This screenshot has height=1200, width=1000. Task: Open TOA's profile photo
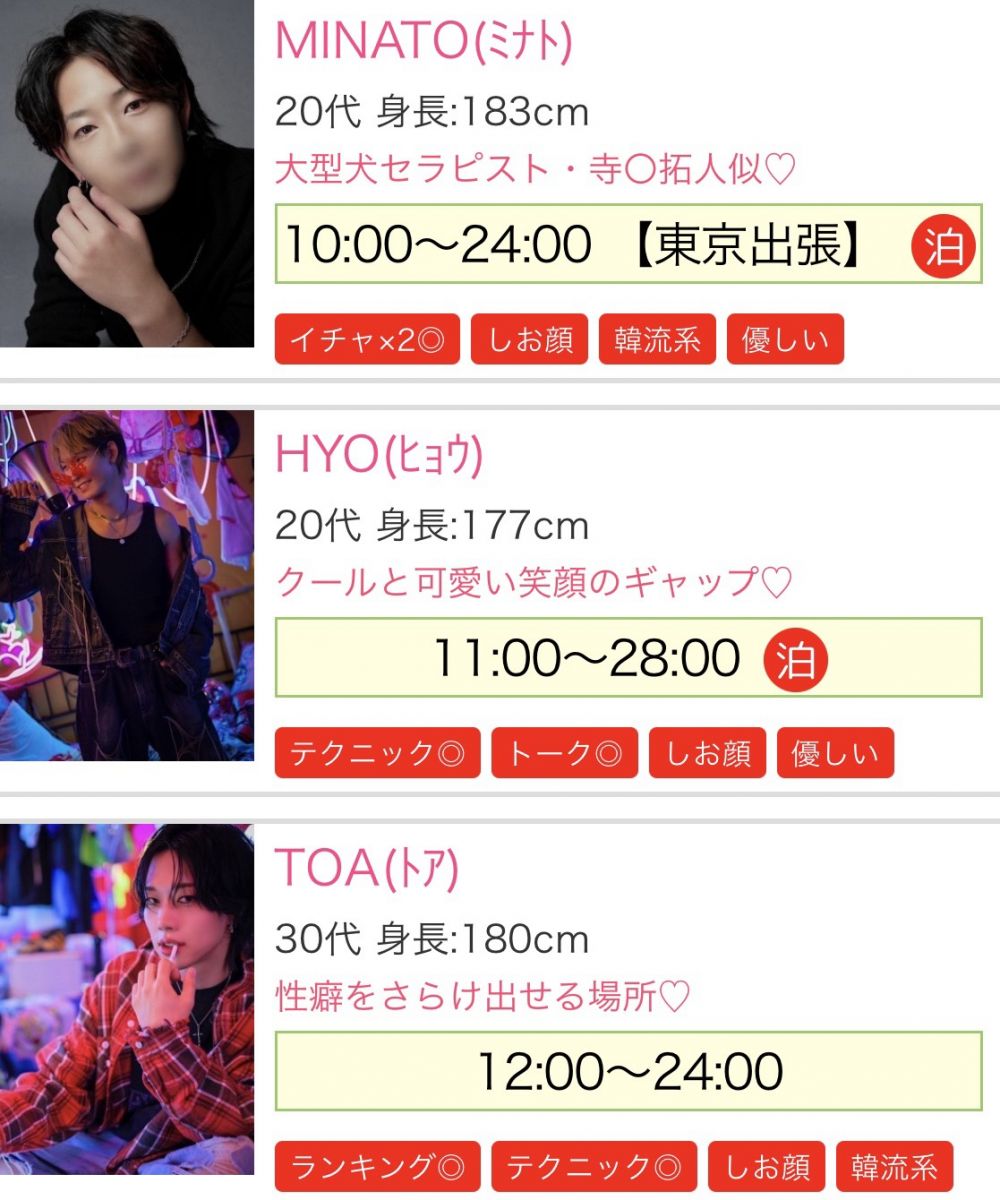click(x=127, y=1000)
